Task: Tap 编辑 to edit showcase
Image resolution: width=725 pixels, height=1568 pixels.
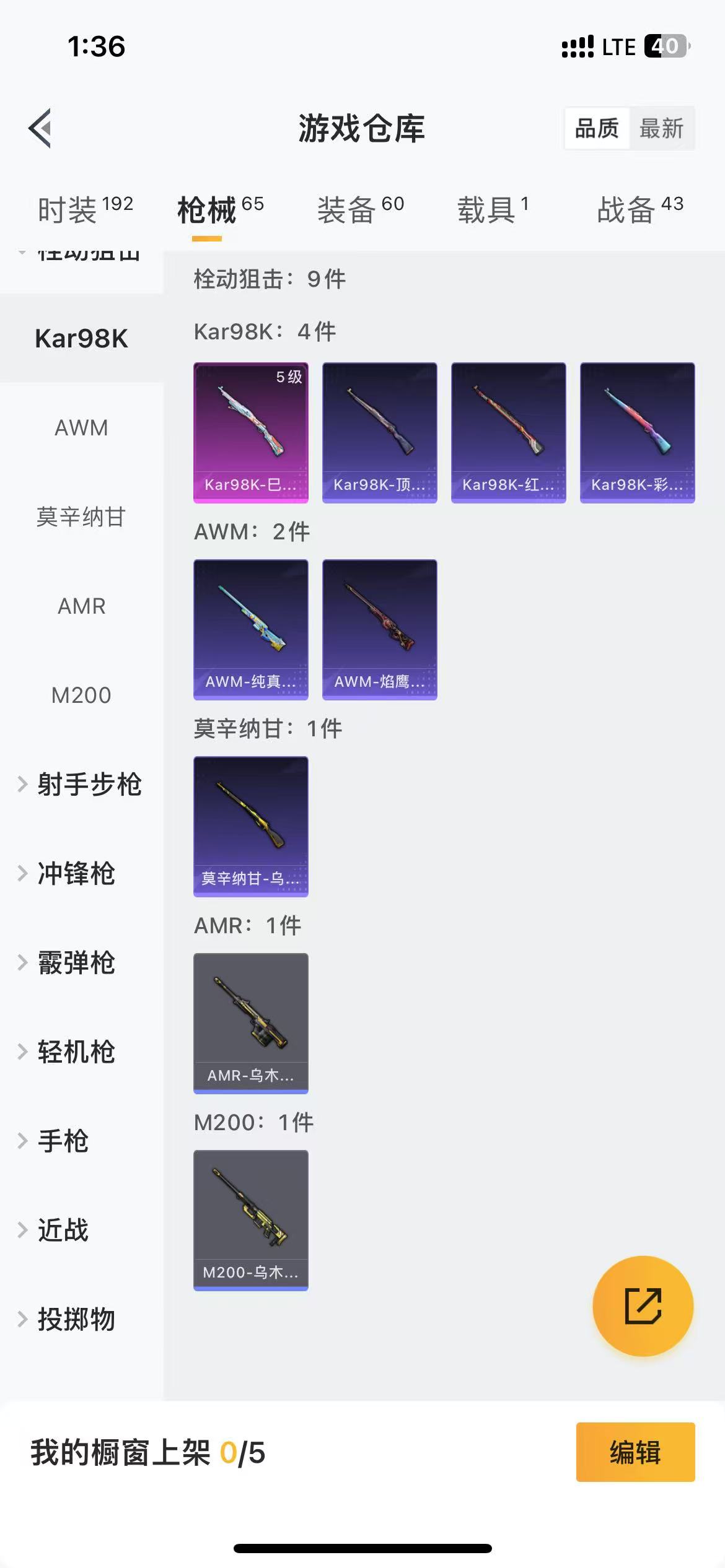Action: click(635, 1452)
